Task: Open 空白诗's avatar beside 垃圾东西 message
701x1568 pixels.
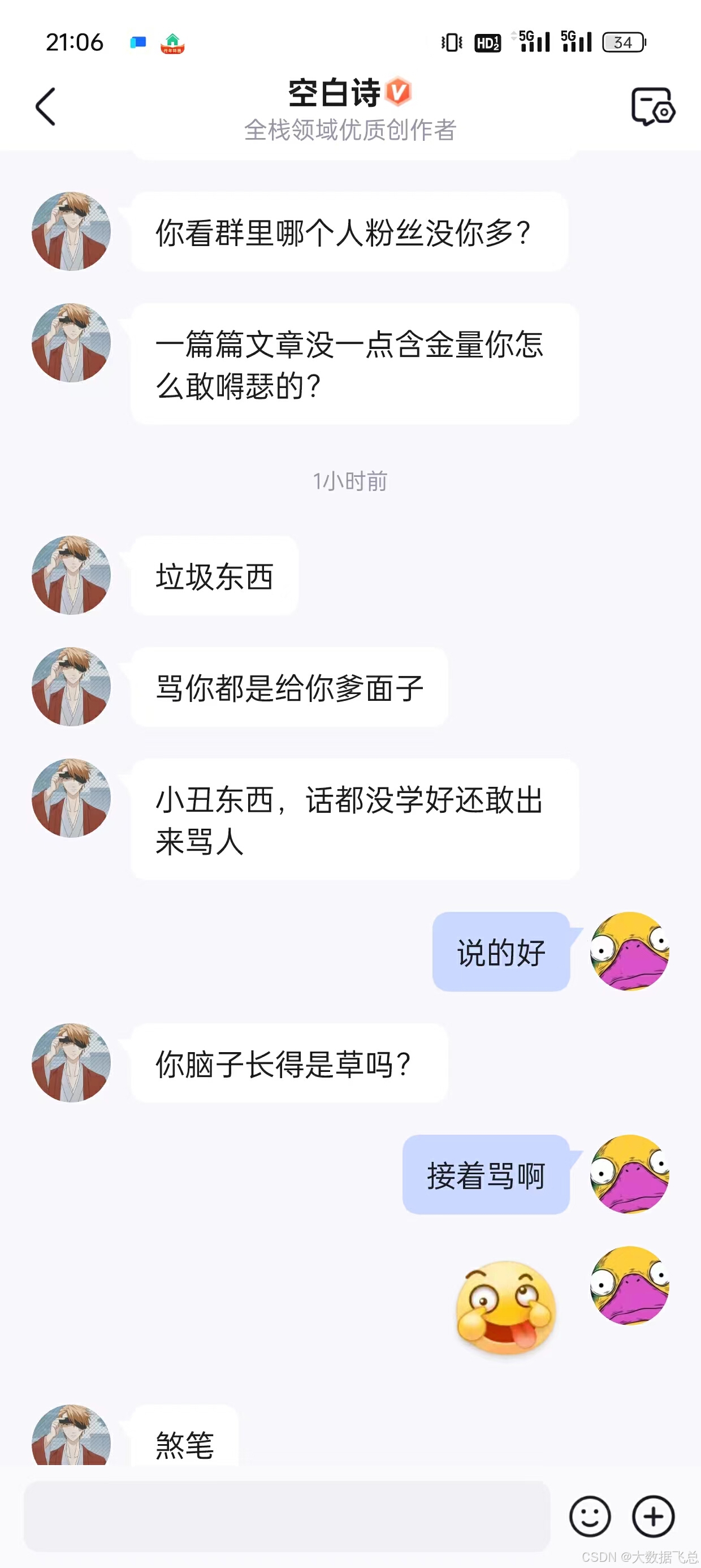Action: (x=71, y=575)
